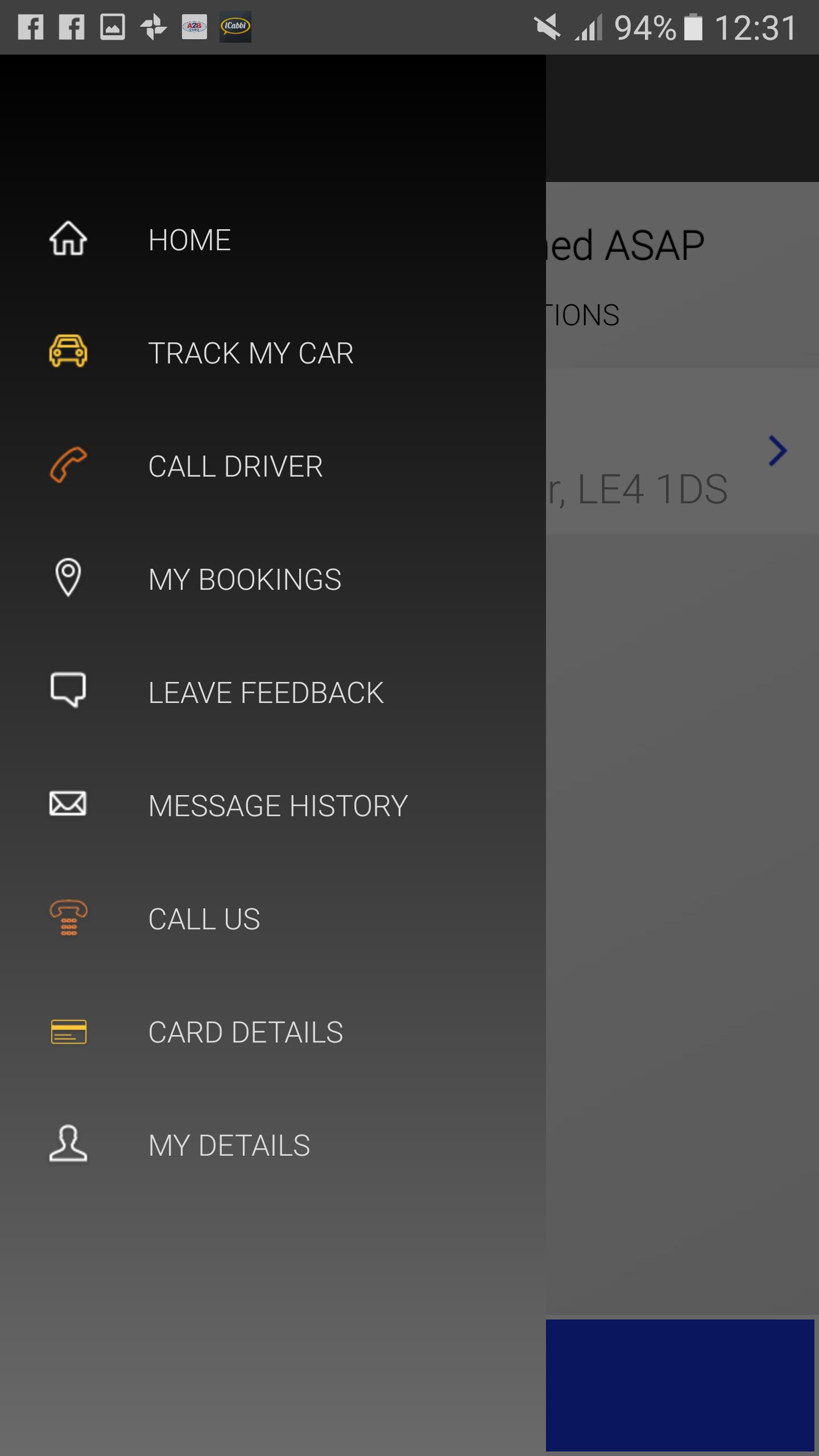819x1456 pixels.
Task: Open Leave Feedback from the drawer
Action: pyautogui.click(x=266, y=692)
